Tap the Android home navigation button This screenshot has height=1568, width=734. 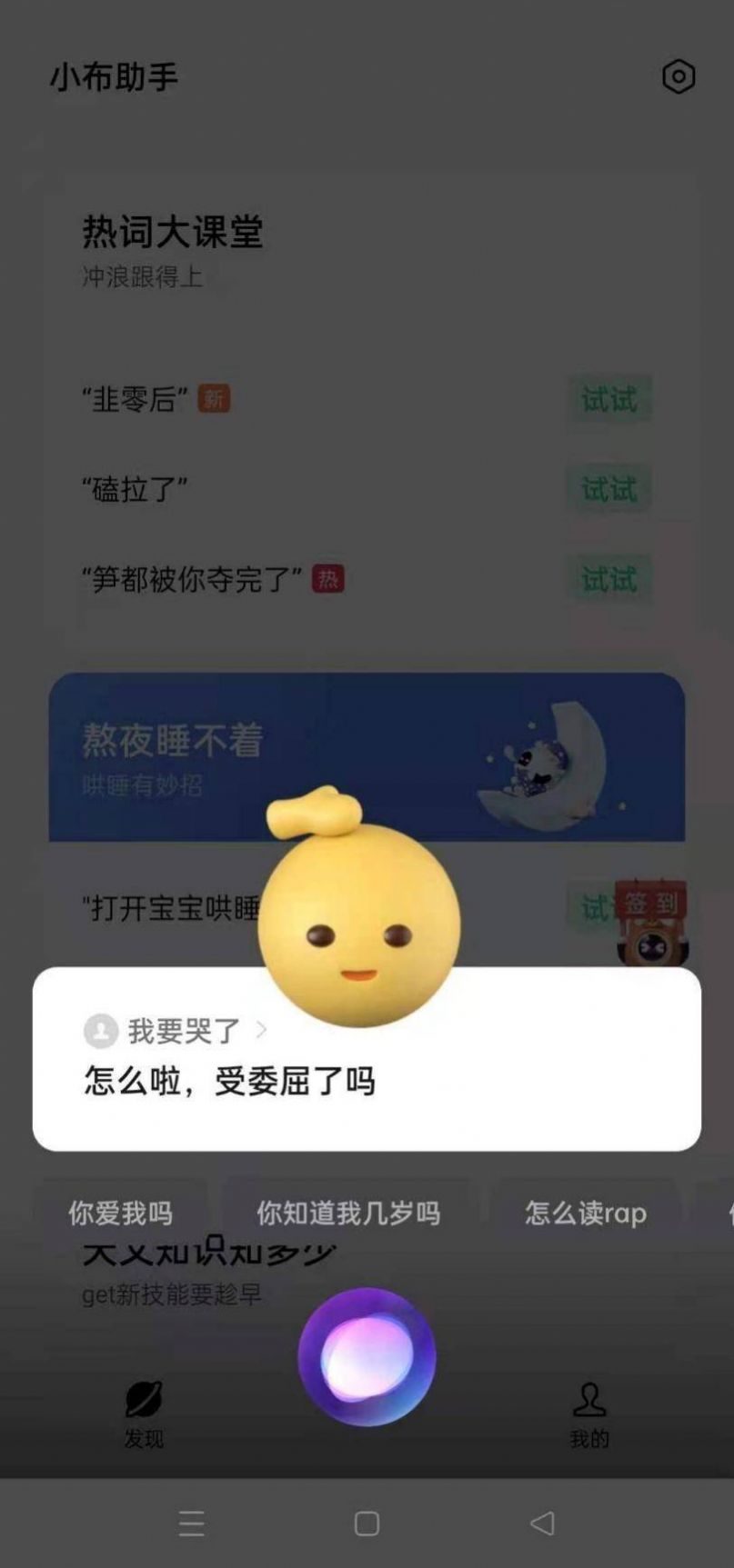point(367,1523)
